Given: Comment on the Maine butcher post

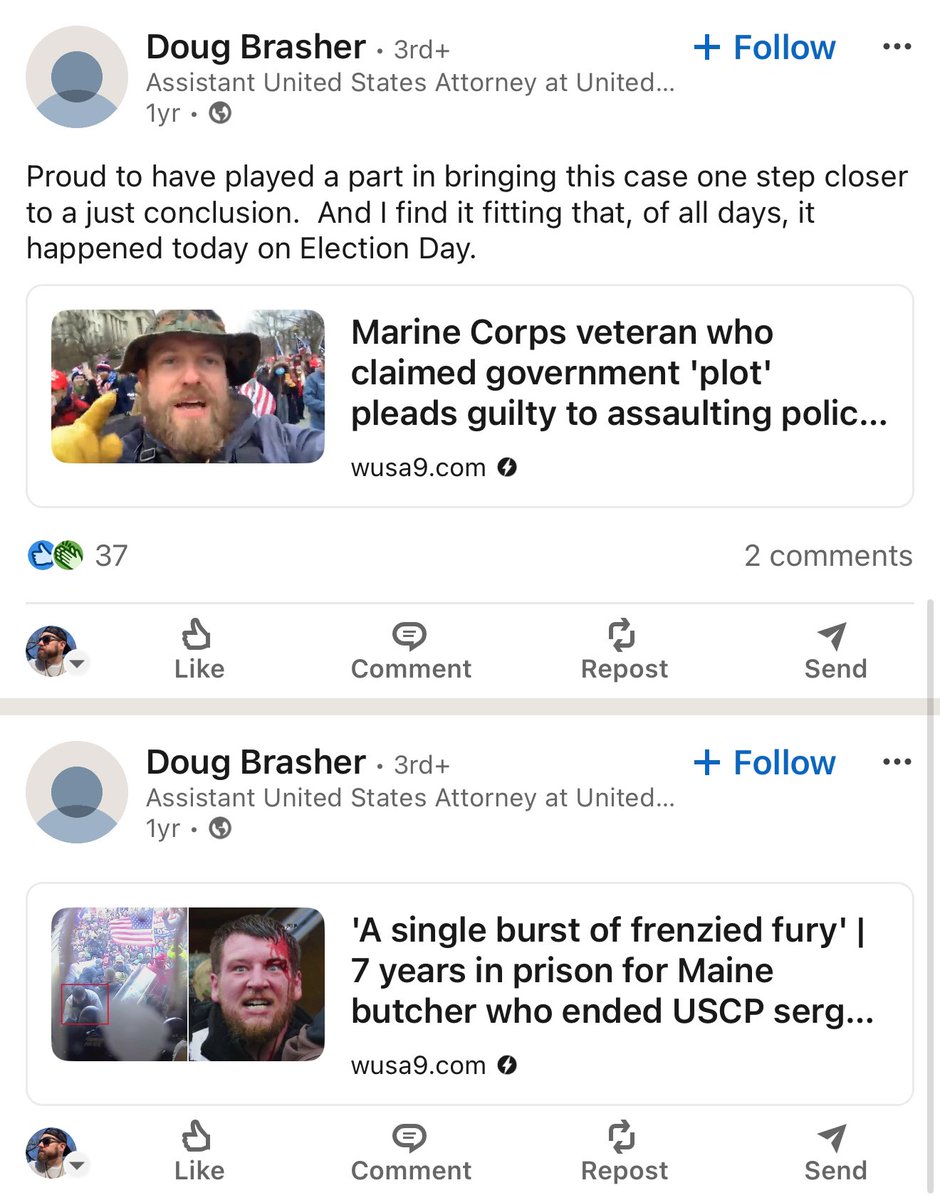Looking at the screenshot, I should tap(410, 1152).
